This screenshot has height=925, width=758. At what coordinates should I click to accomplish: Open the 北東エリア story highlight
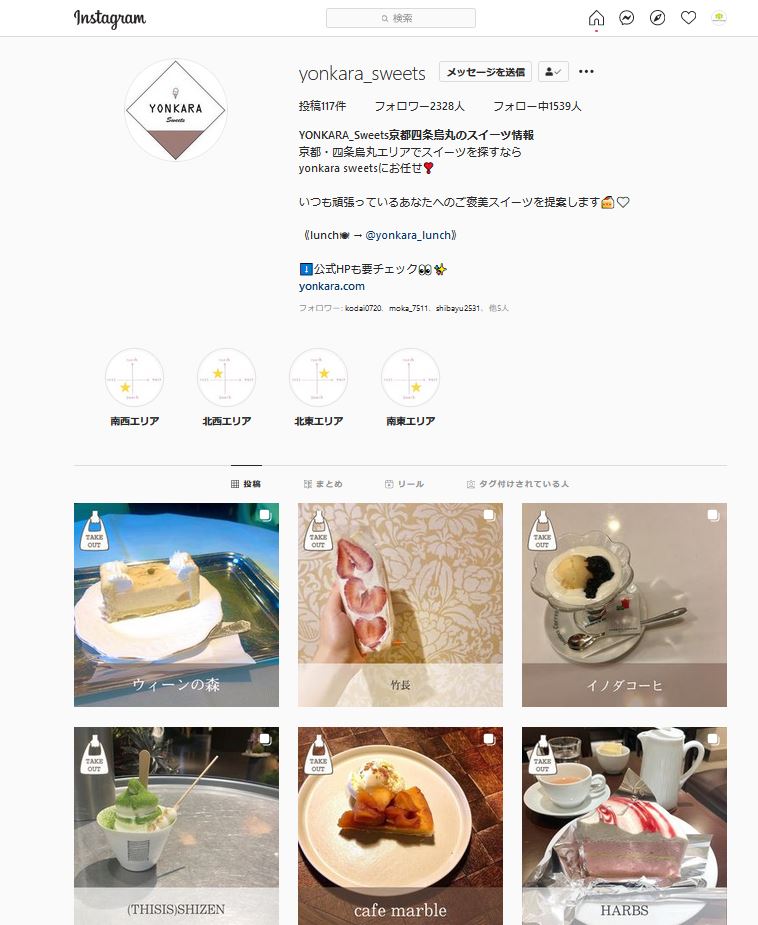coord(318,378)
